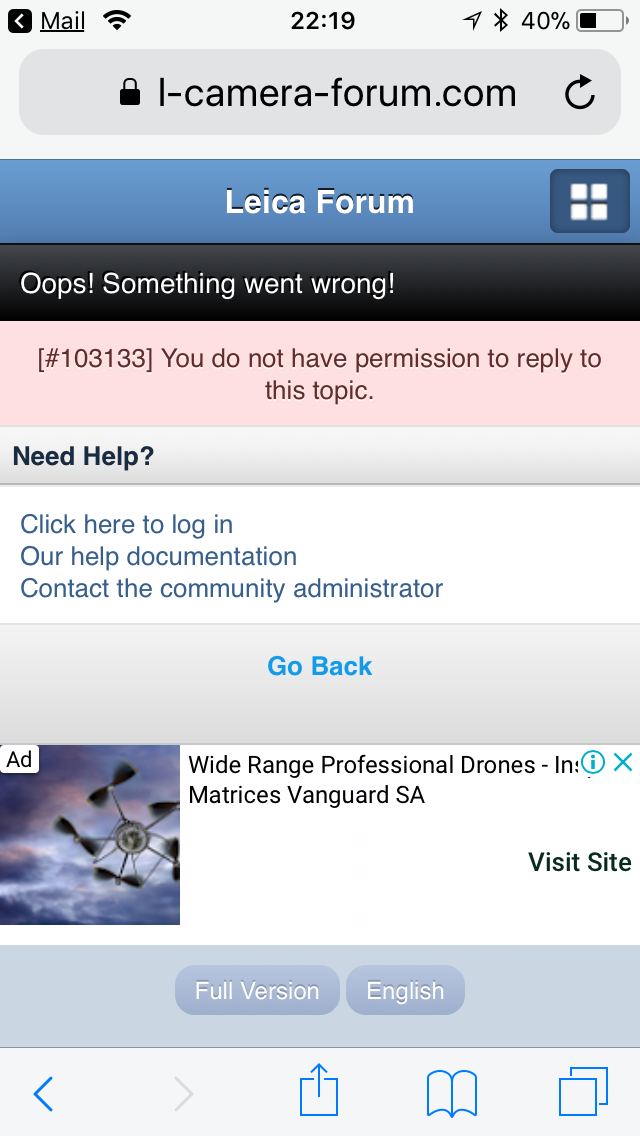Switch to Full Version of the site
This screenshot has width=640, height=1136.
point(257,991)
